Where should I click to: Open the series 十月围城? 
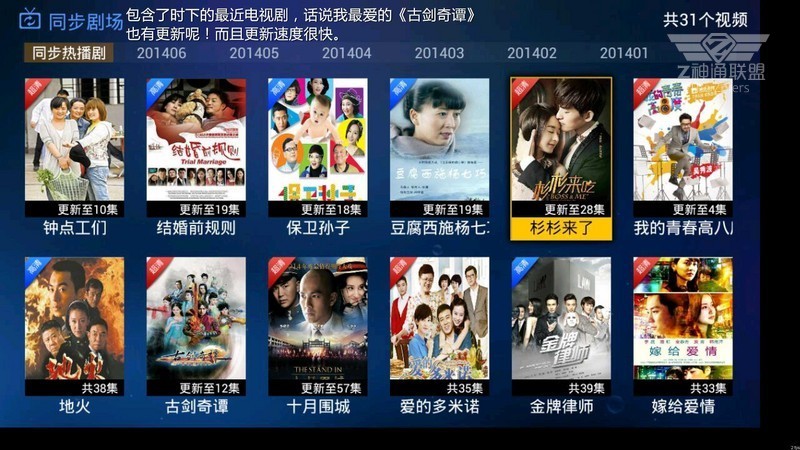pos(318,326)
